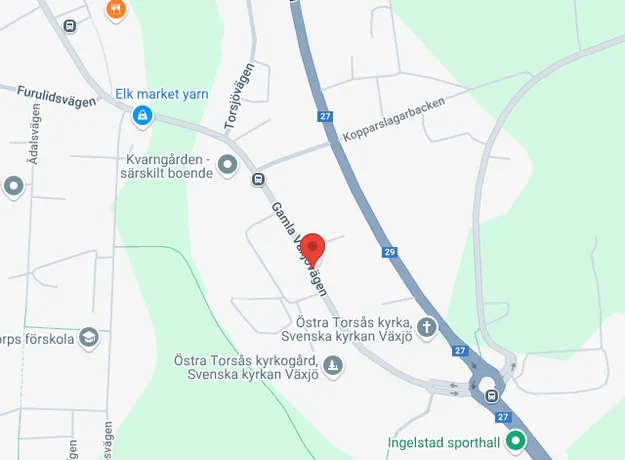Select Östra Torsås kyrkogård cemetery marker
Image resolution: width=625 pixels, height=460 pixels.
tap(334, 367)
